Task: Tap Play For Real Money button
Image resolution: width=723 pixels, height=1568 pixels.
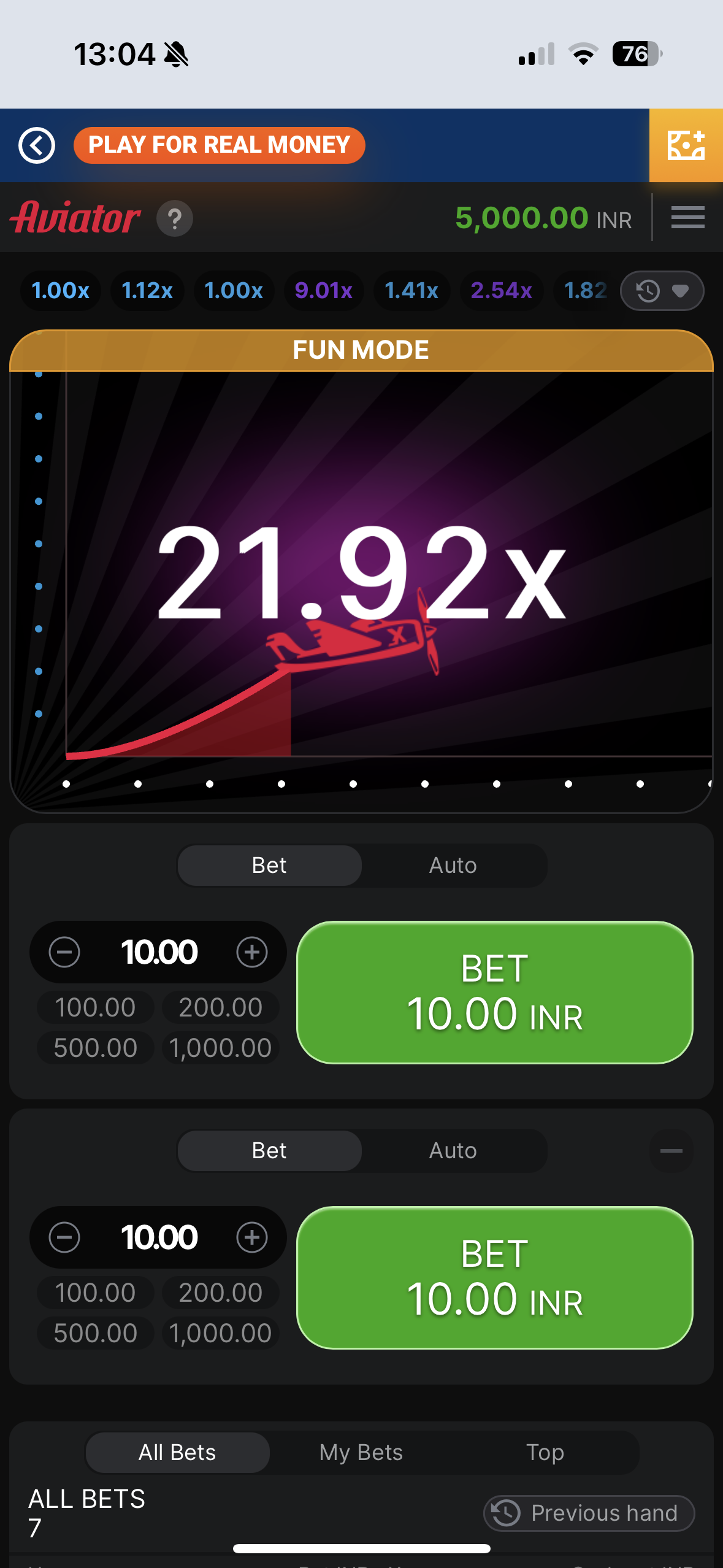Action: pyautogui.click(x=219, y=145)
